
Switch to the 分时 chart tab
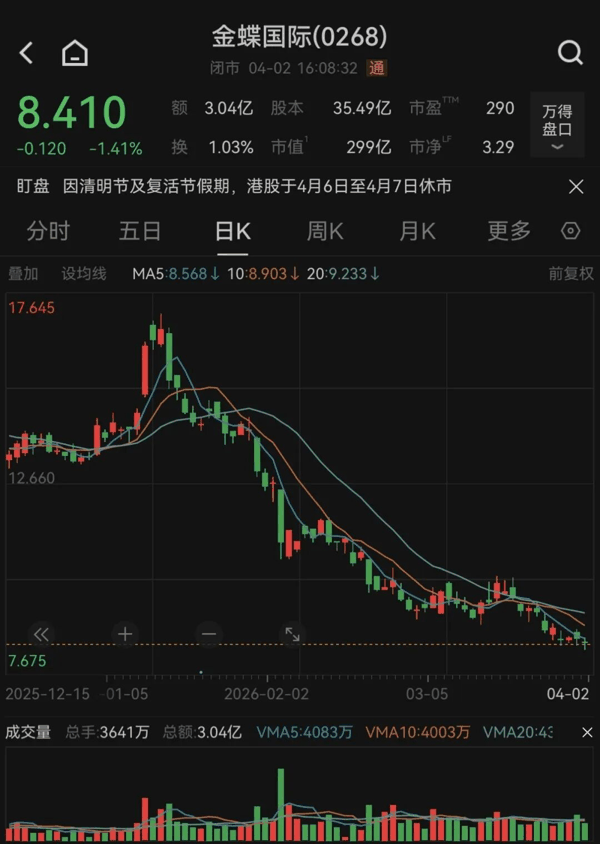coord(48,231)
